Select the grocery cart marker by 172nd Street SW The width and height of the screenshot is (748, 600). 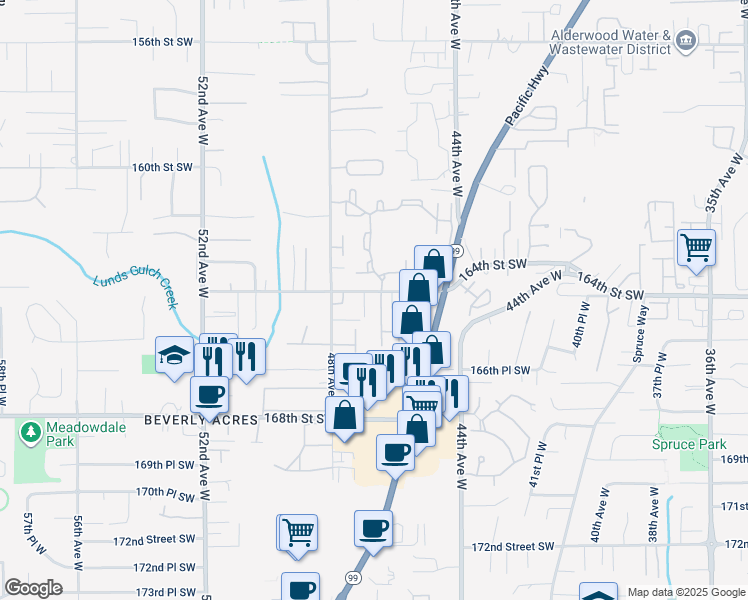[298, 532]
